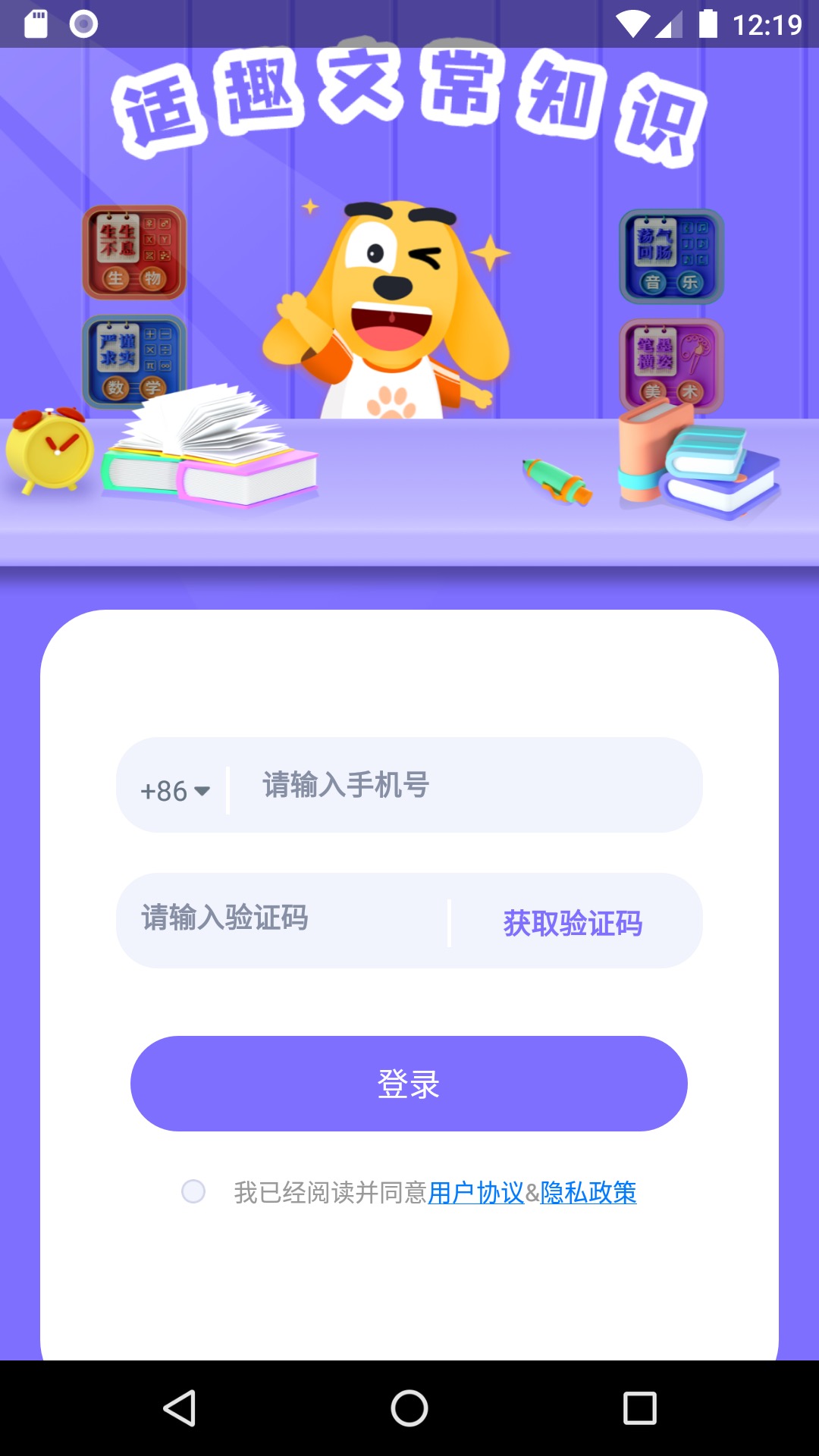The image size is (819, 1456).
Task: Tap the phone number input field
Action: [x=463, y=786]
